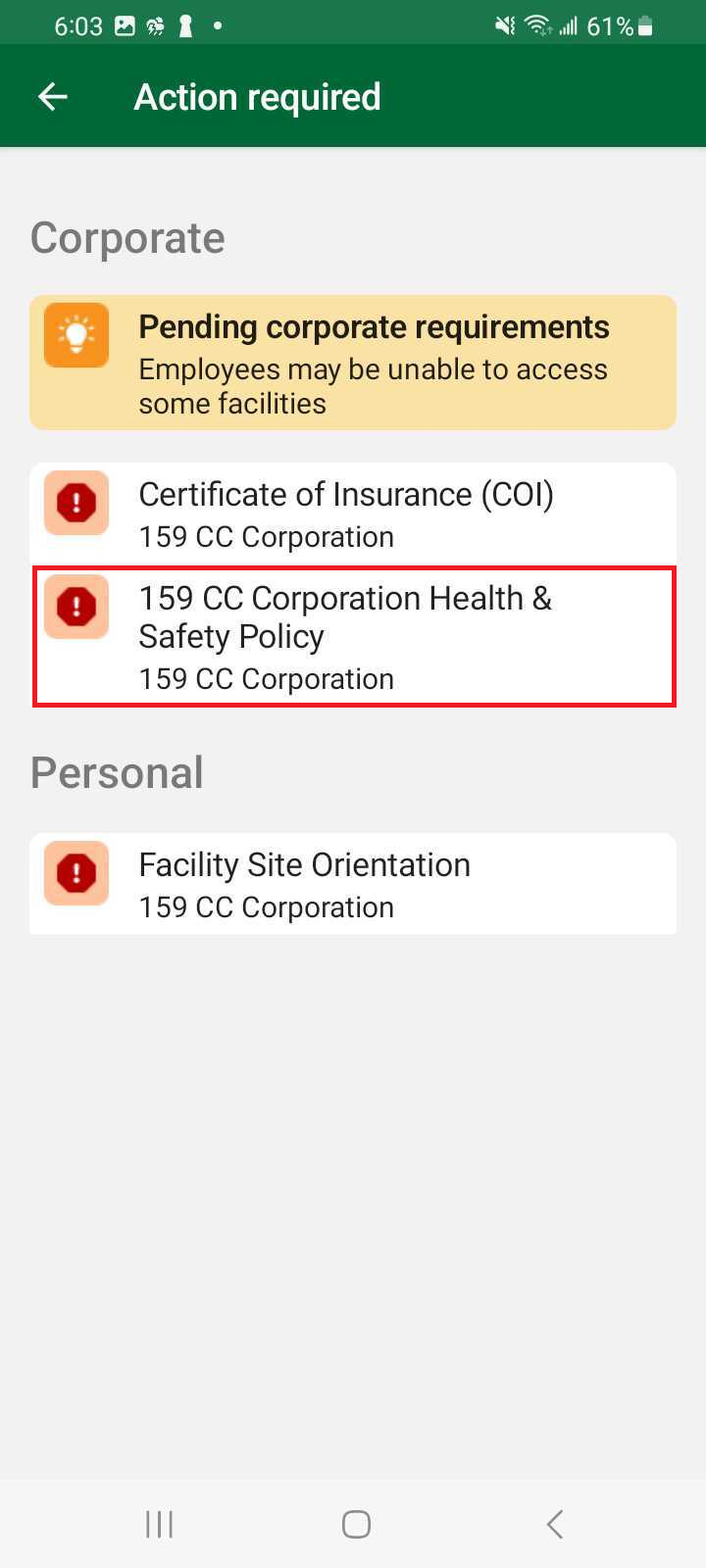Go back using the app bar arrow
This screenshot has height=1568, width=706.
pyautogui.click(x=53, y=96)
